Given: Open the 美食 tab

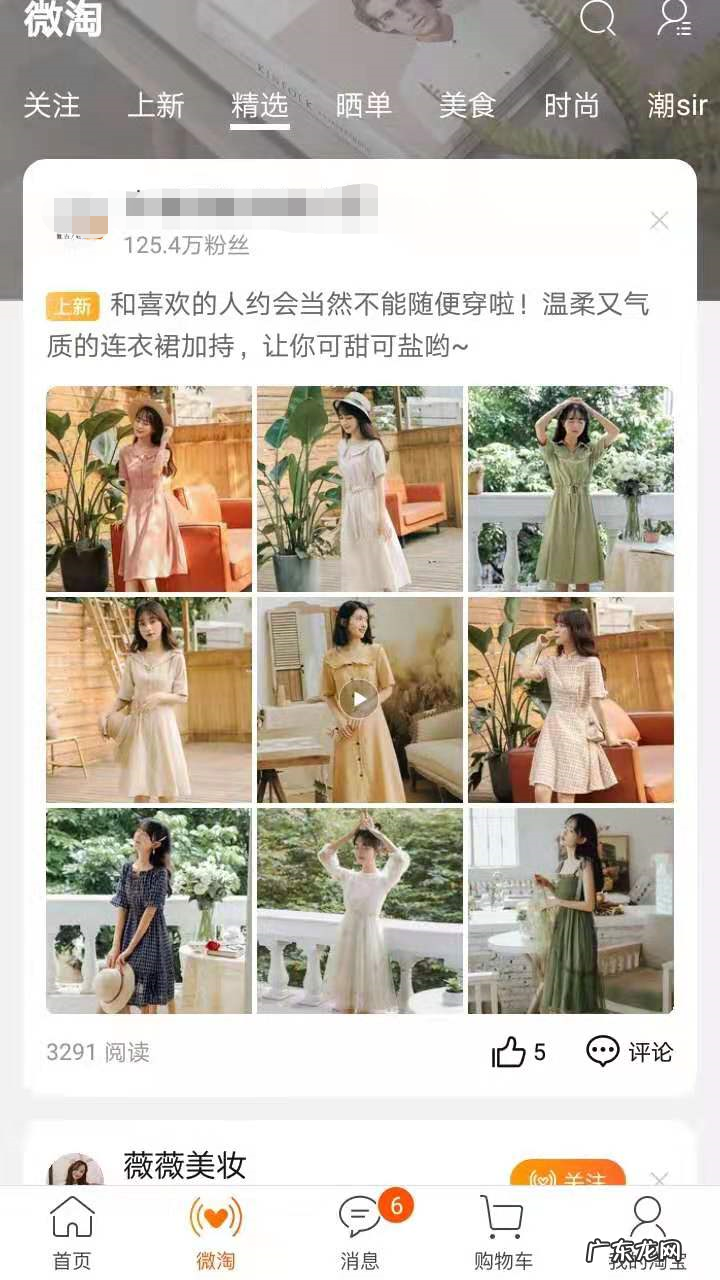Looking at the screenshot, I should (x=467, y=105).
